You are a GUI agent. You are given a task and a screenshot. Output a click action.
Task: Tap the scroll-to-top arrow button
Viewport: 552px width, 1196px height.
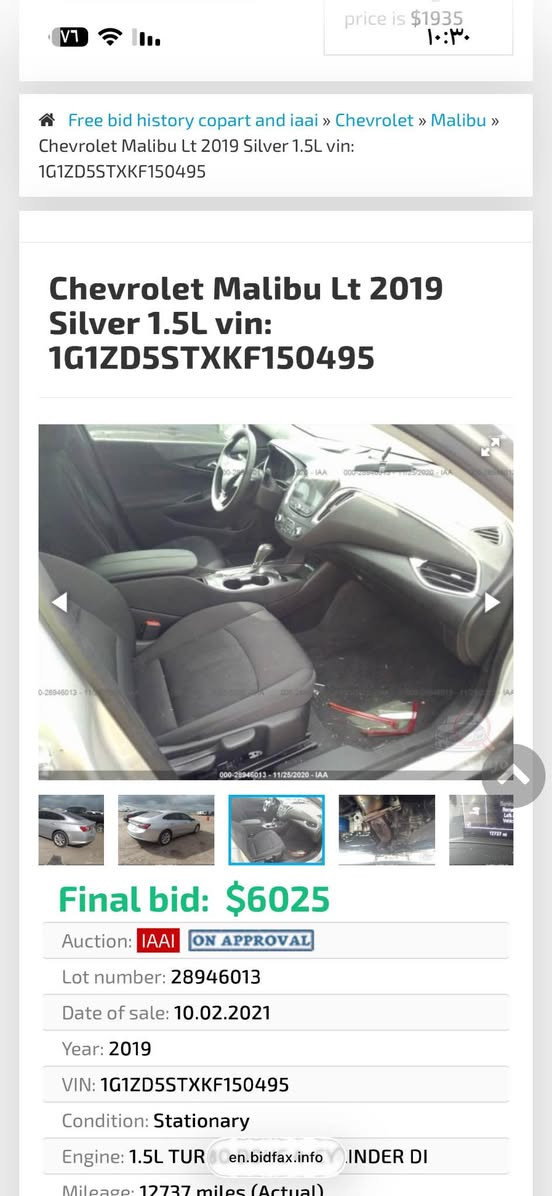tap(514, 776)
